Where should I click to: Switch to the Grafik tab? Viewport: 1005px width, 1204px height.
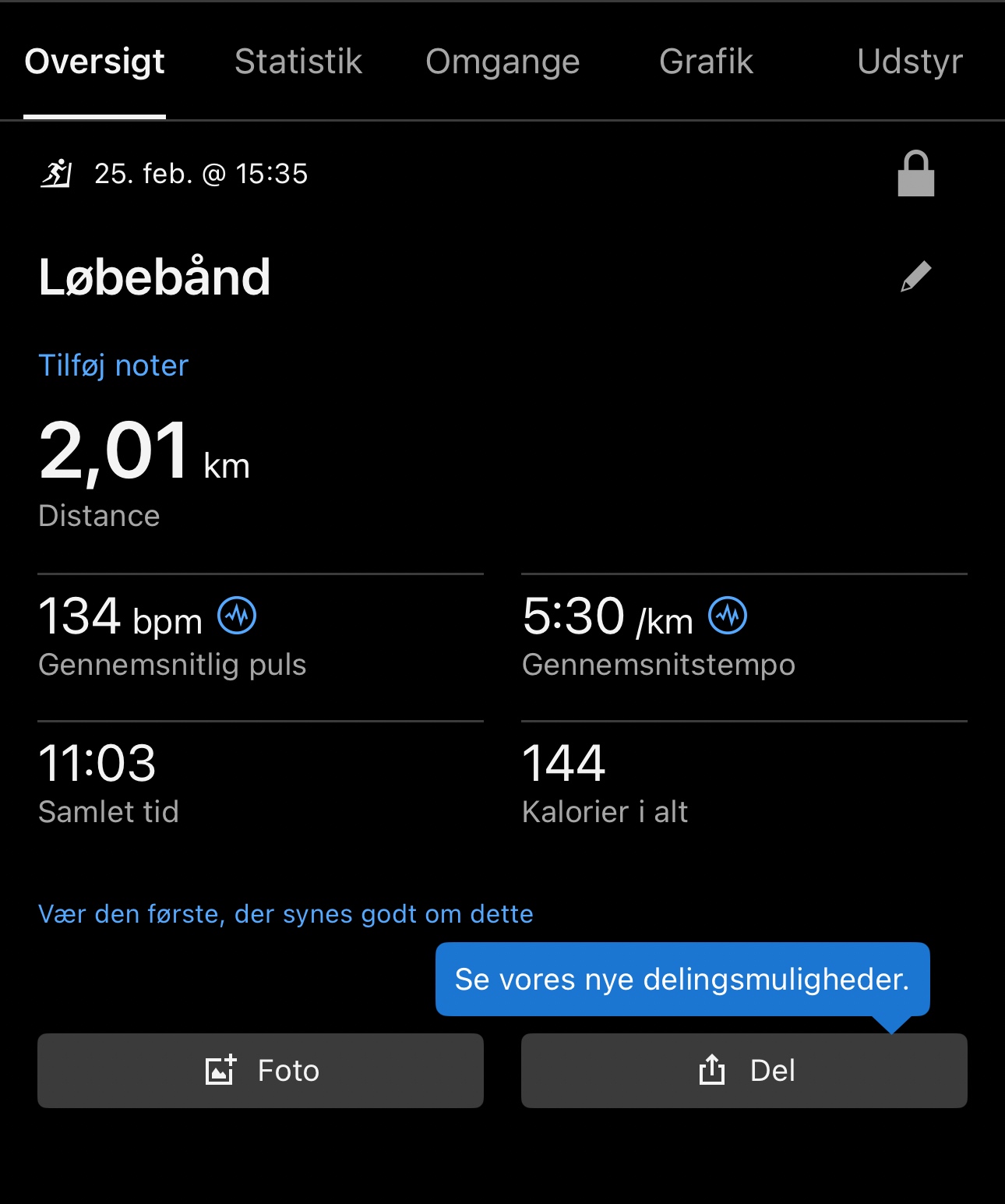[706, 62]
